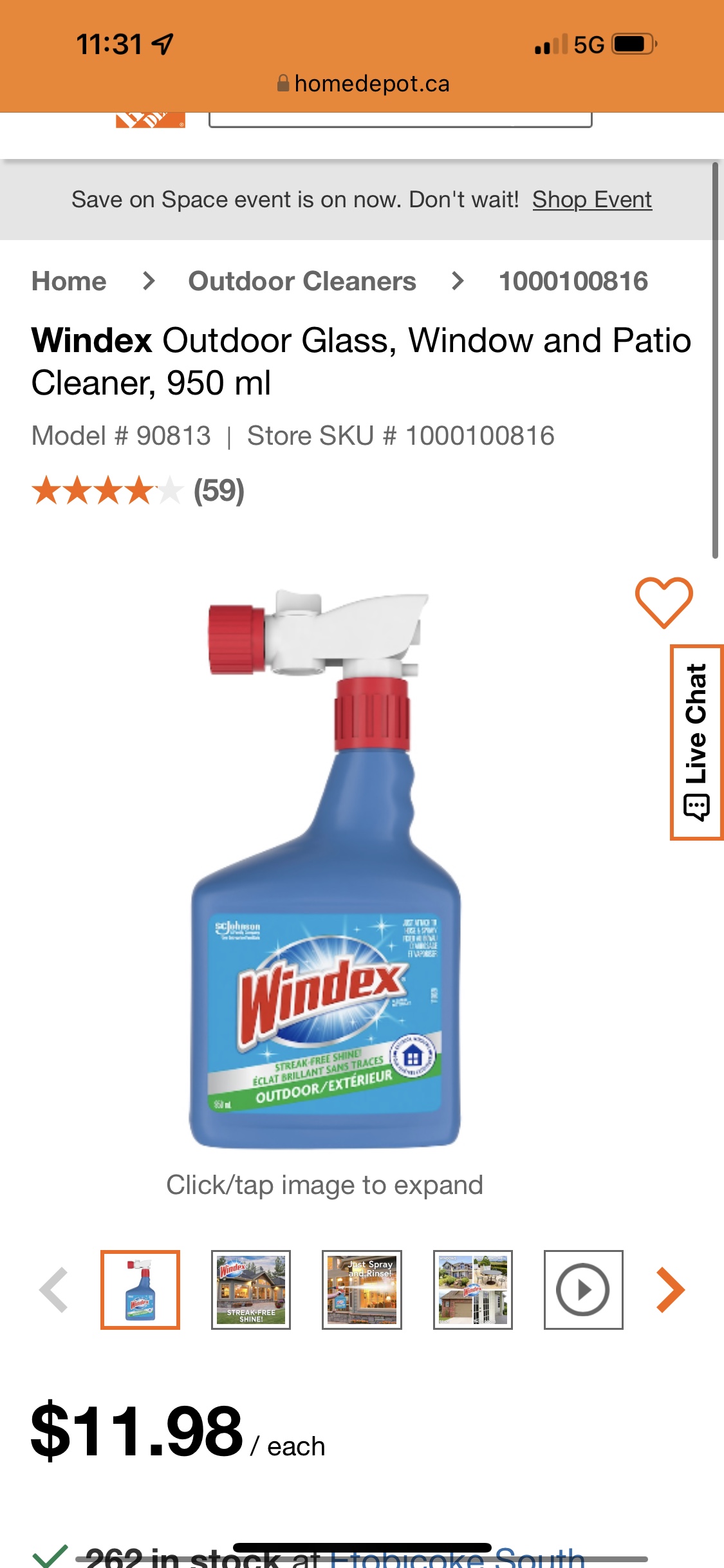
Task: Tap the search box beside the logo
Action: pyautogui.click(x=400, y=120)
